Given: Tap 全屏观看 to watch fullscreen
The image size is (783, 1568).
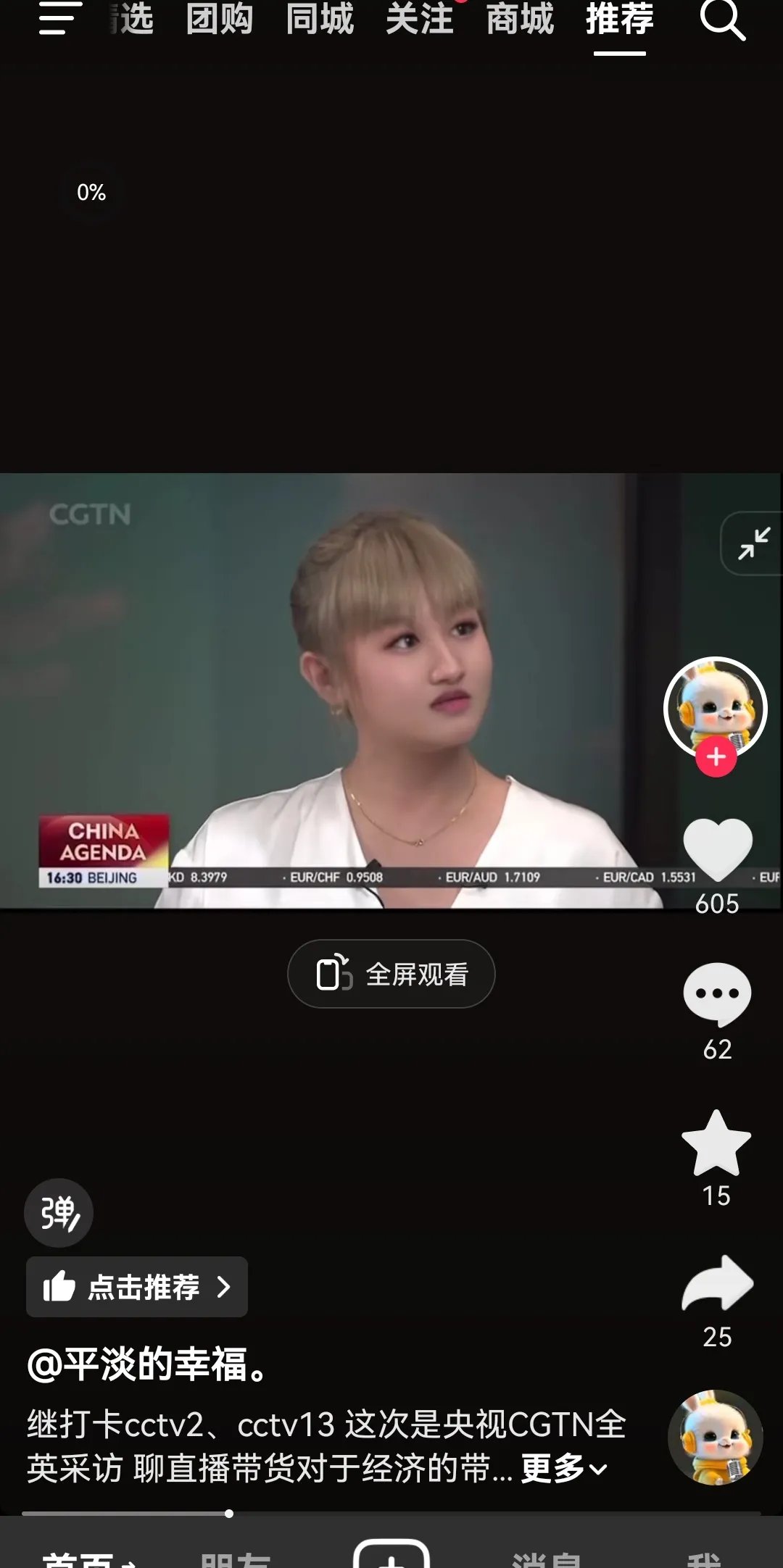Looking at the screenshot, I should (x=391, y=974).
